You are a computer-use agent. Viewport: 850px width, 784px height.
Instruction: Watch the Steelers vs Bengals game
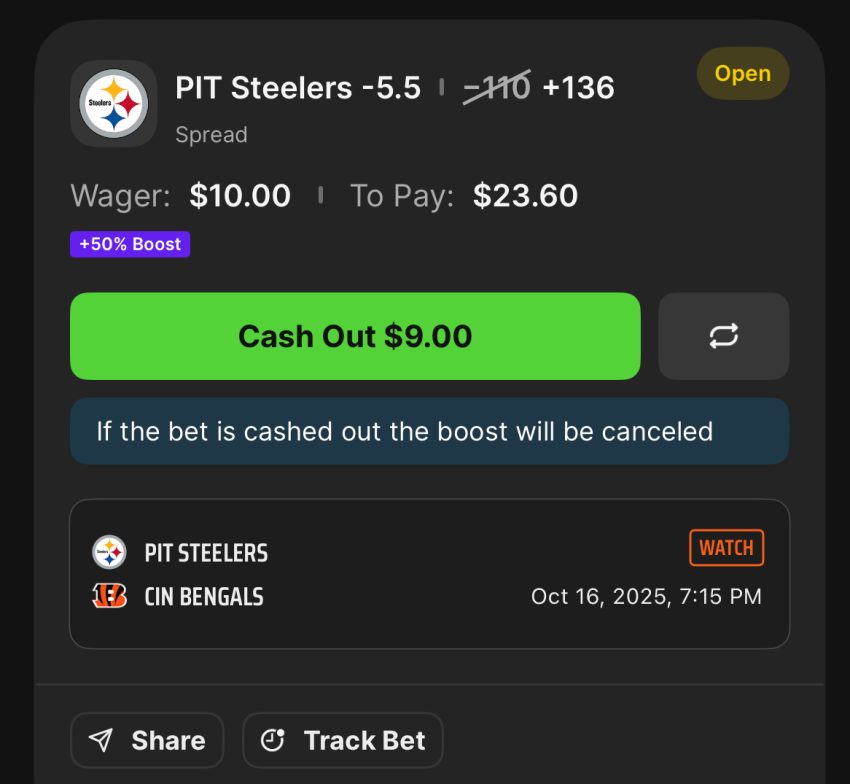pos(726,548)
